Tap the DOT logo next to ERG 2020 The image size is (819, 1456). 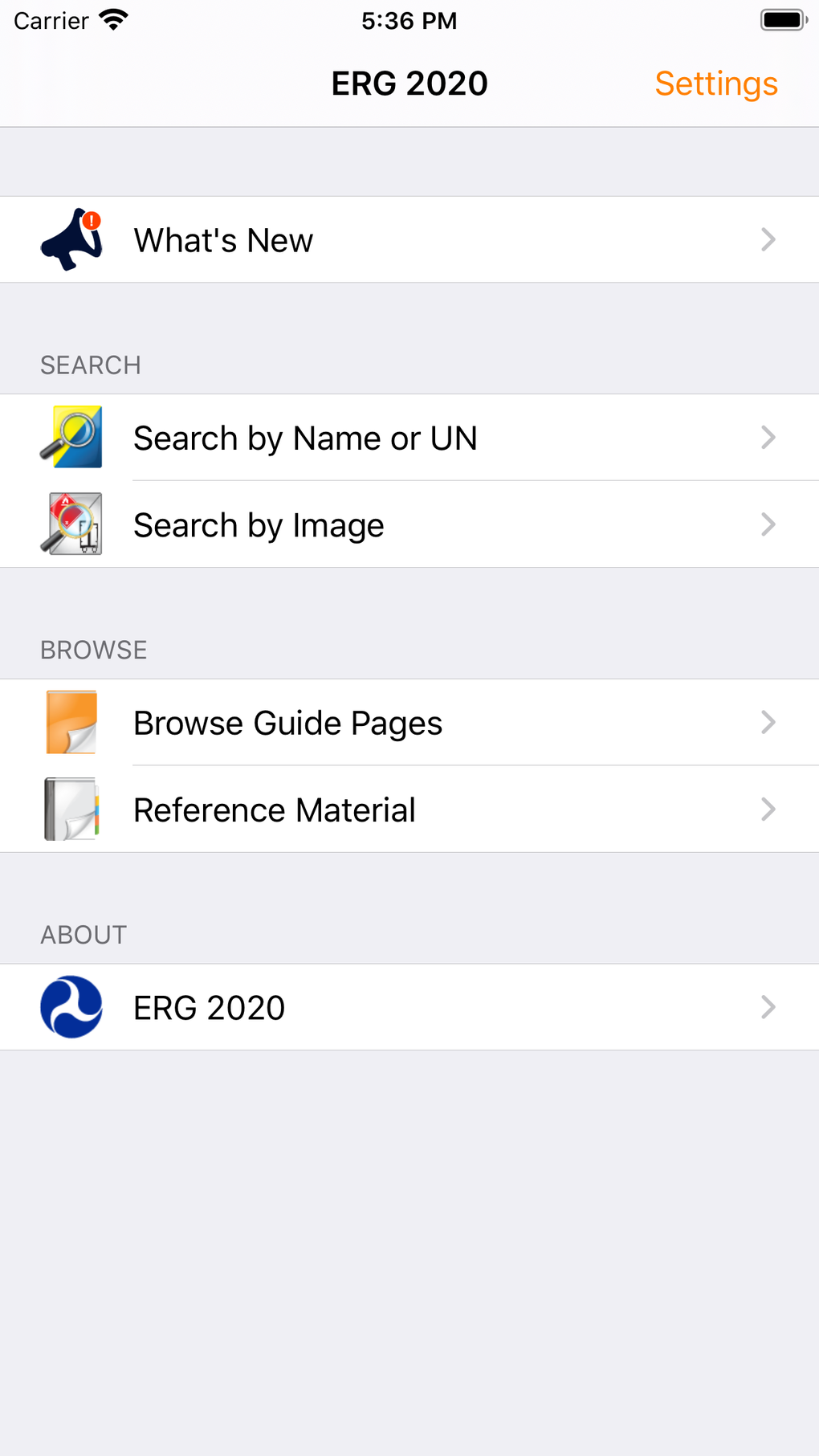[x=71, y=1007]
